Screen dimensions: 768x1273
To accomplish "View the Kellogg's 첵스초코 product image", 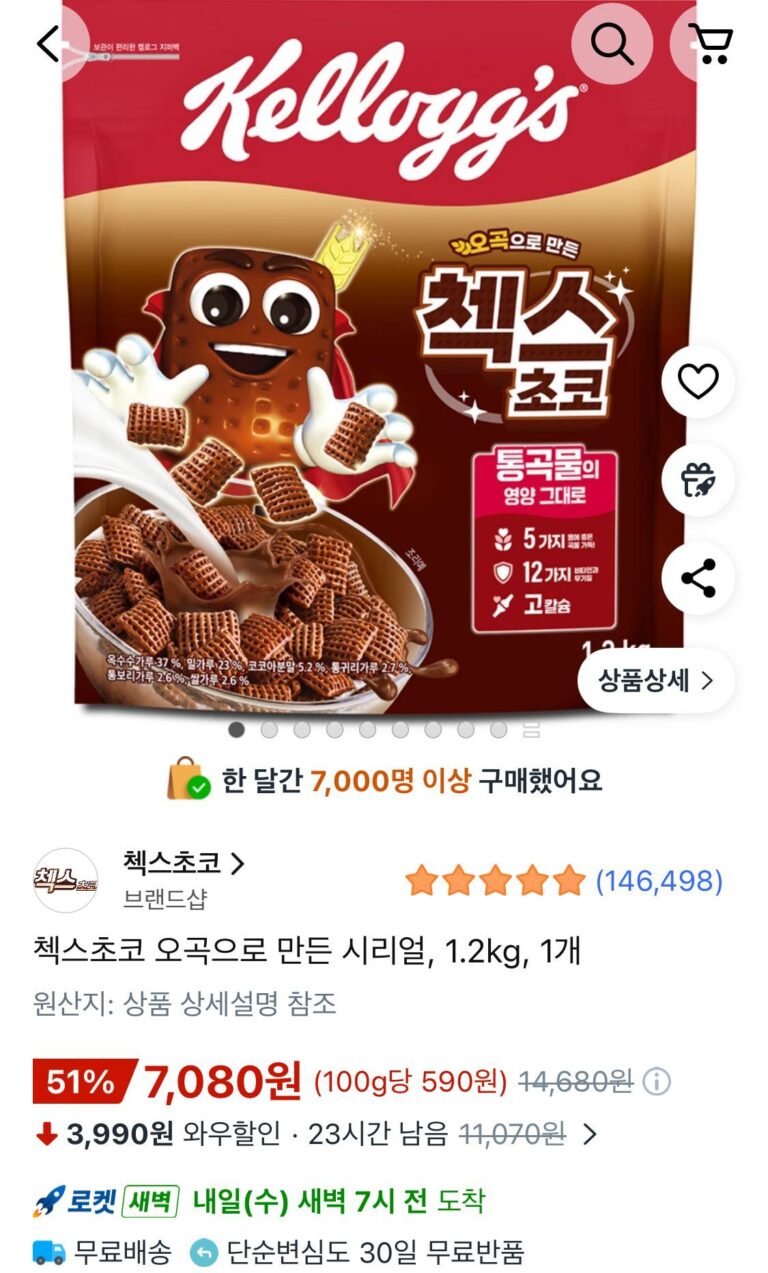I will 380,380.
